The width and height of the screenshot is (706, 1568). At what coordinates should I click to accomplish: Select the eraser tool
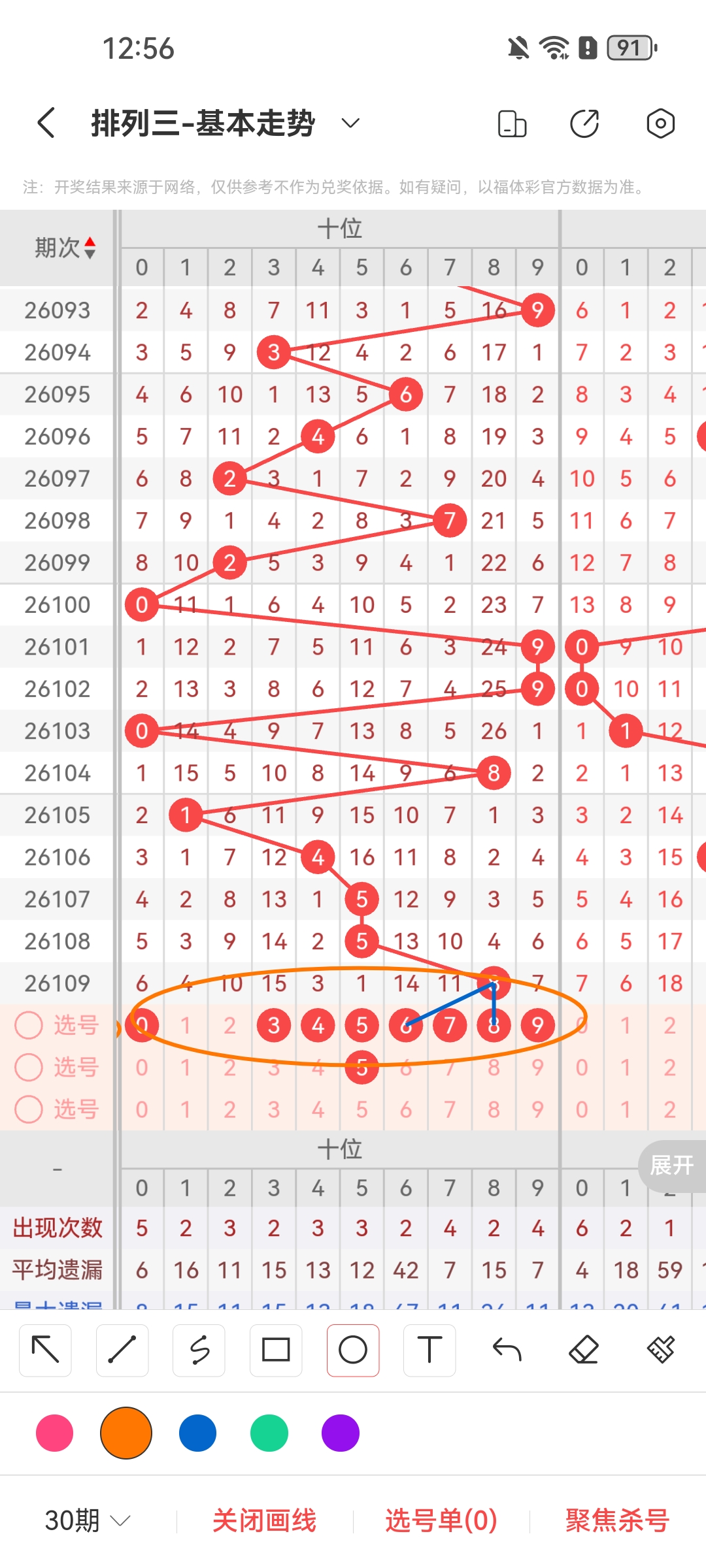click(x=584, y=1349)
